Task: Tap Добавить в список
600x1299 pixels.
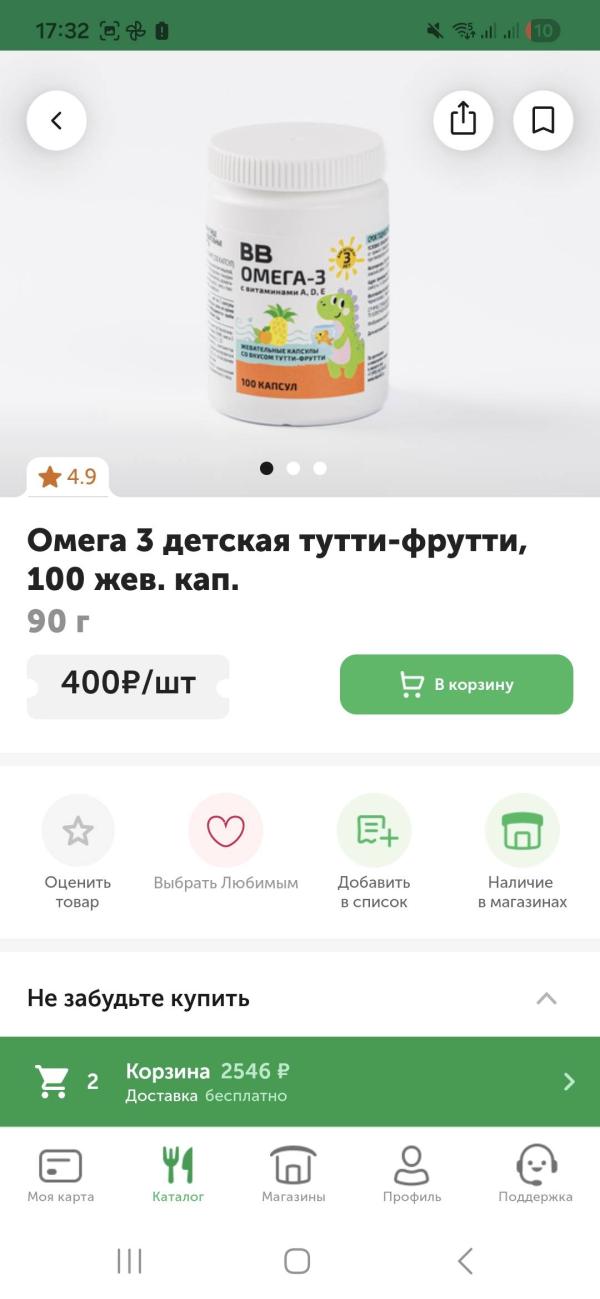Action: click(x=374, y=850)
